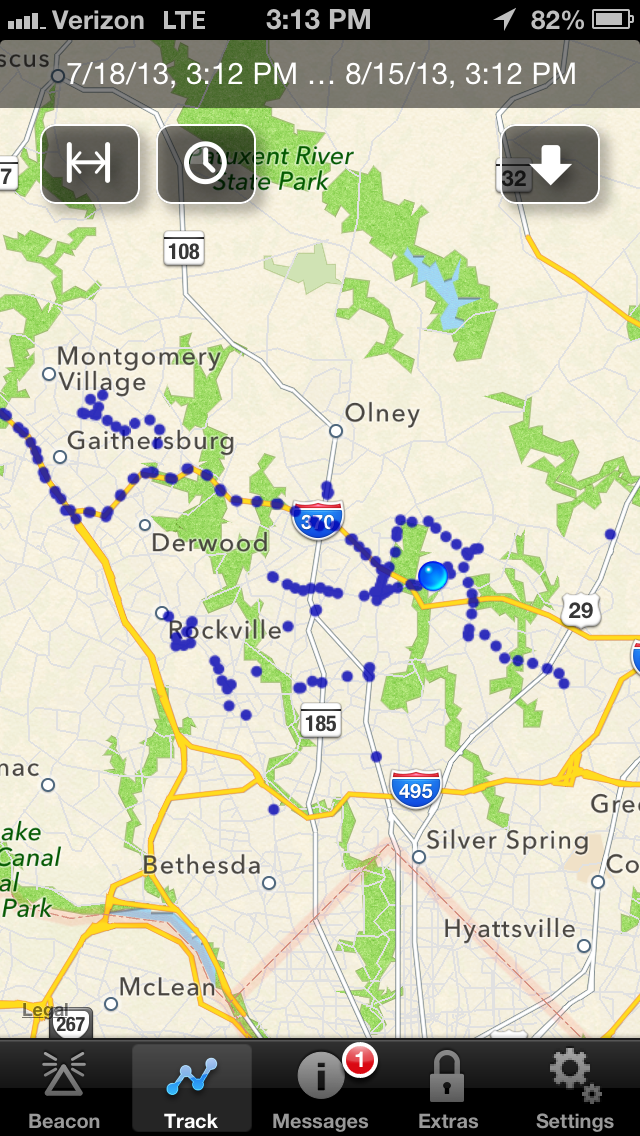The image size is (640, 1136).
Task: Tap the download arrow button
Action: point(550,164)
